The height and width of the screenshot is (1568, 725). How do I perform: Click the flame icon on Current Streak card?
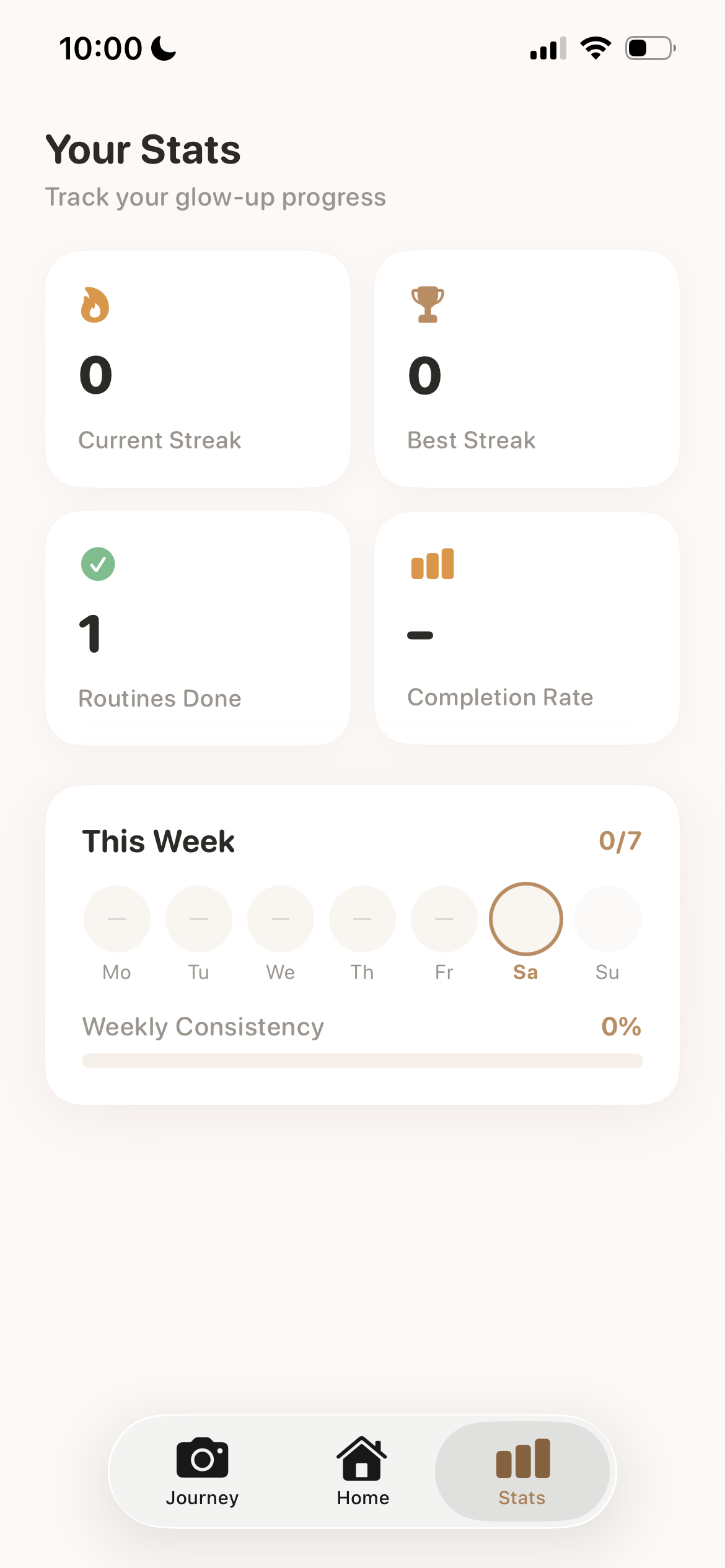click(95, 305)
